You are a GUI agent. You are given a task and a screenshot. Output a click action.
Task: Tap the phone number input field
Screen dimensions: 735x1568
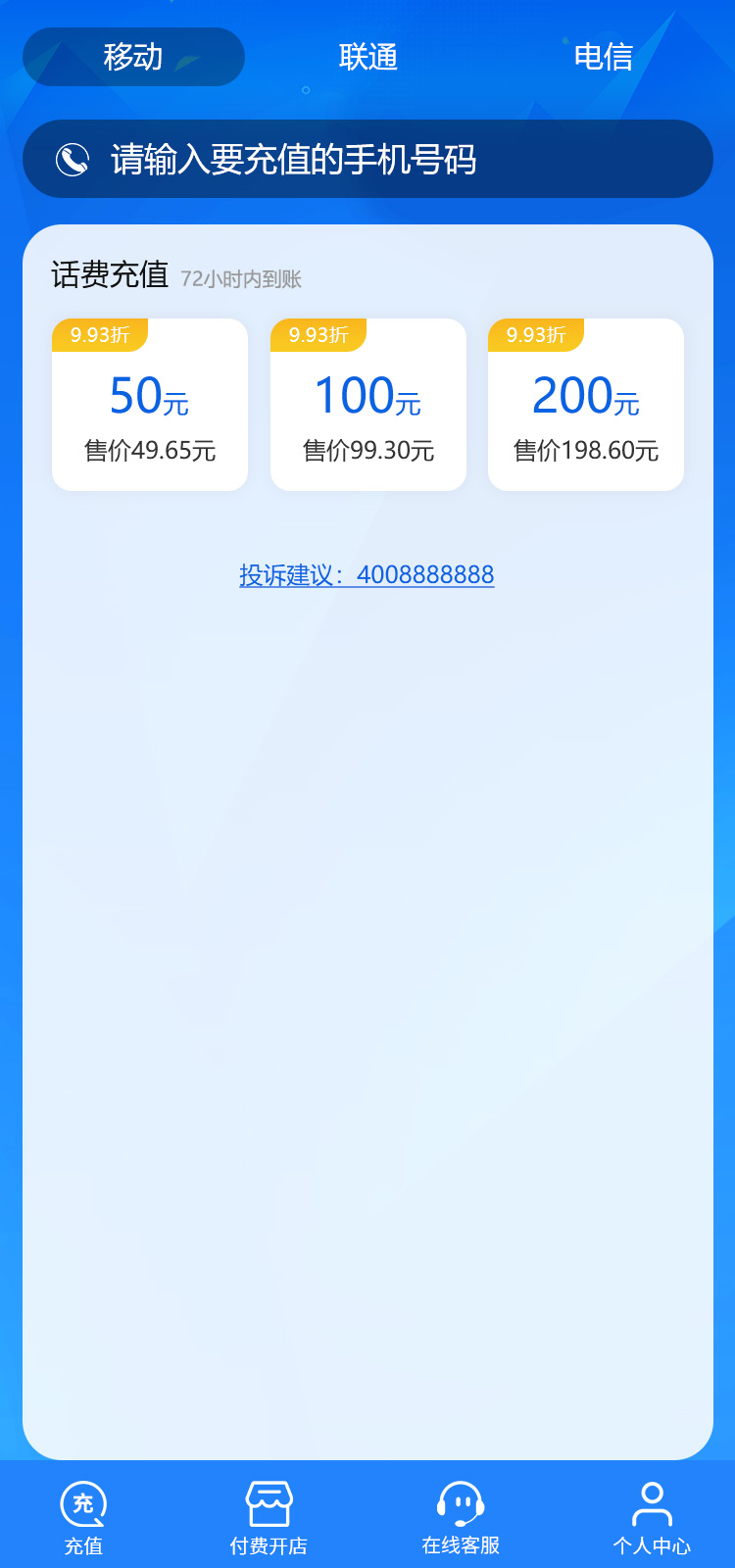coord(367,159)
